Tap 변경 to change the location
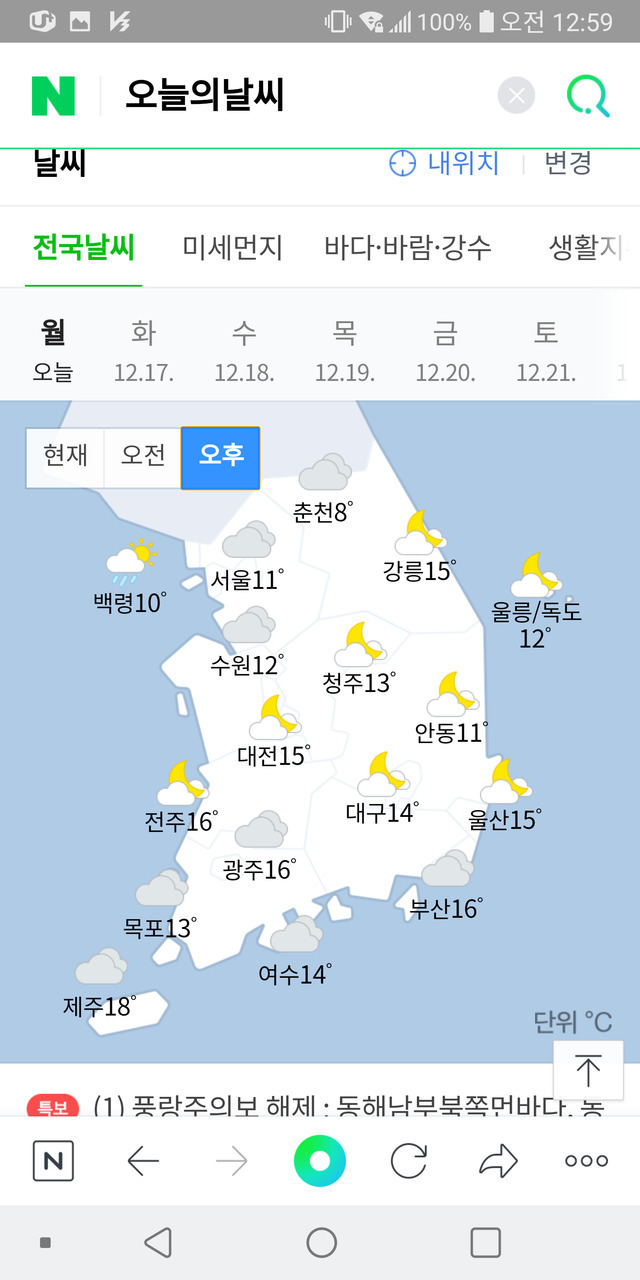Image resolution: width=640 pixels, height=1280 pixels. click(x=568, y=163)
